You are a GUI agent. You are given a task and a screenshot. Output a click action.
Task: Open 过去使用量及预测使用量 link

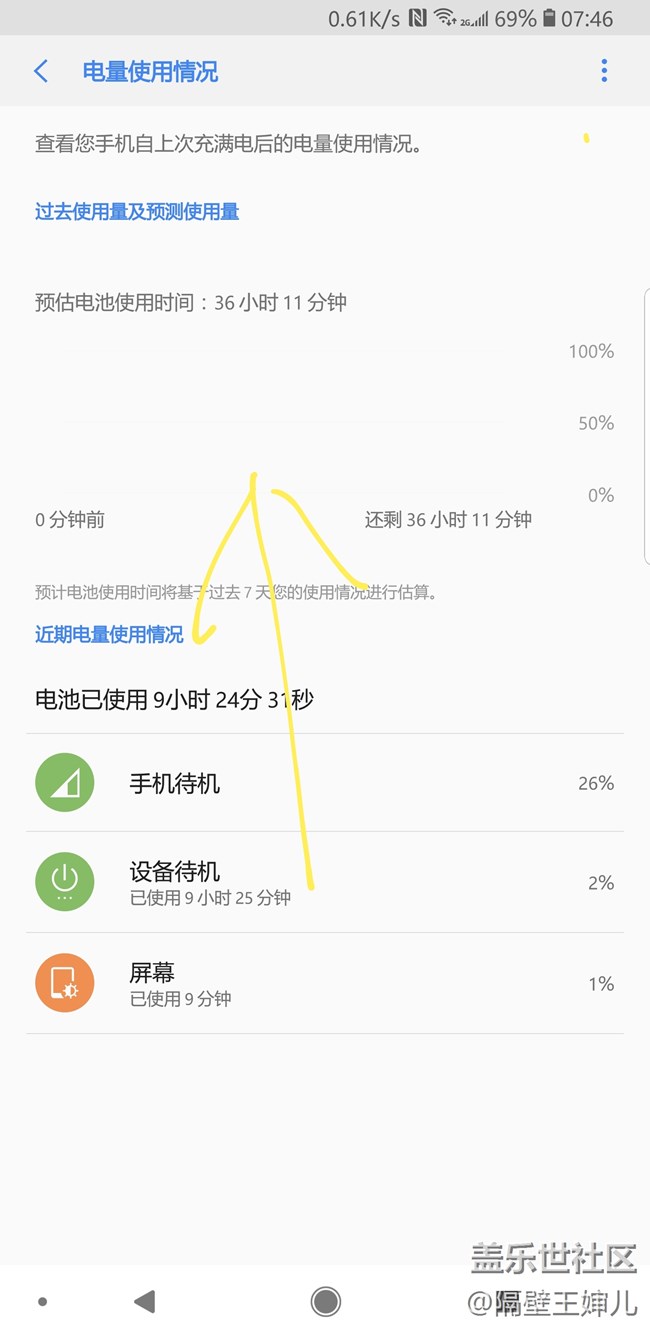(137, 212)
